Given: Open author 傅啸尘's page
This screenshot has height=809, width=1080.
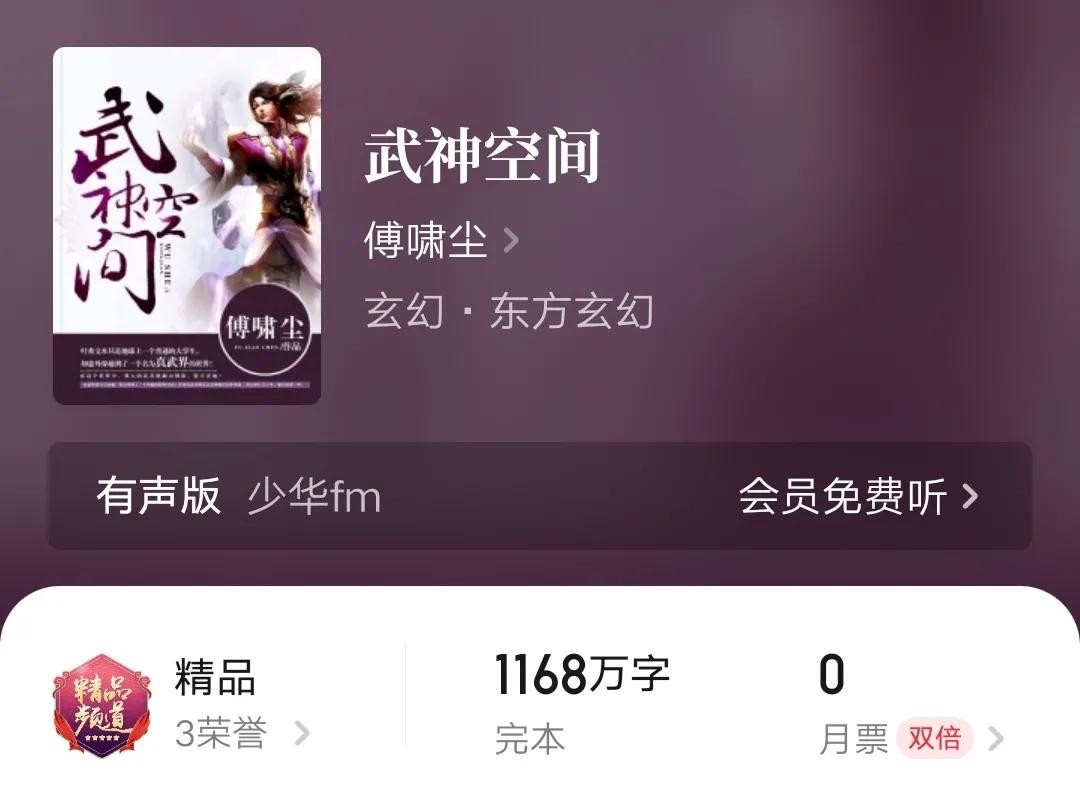Looking at the screenshot, I should (441, 241).
